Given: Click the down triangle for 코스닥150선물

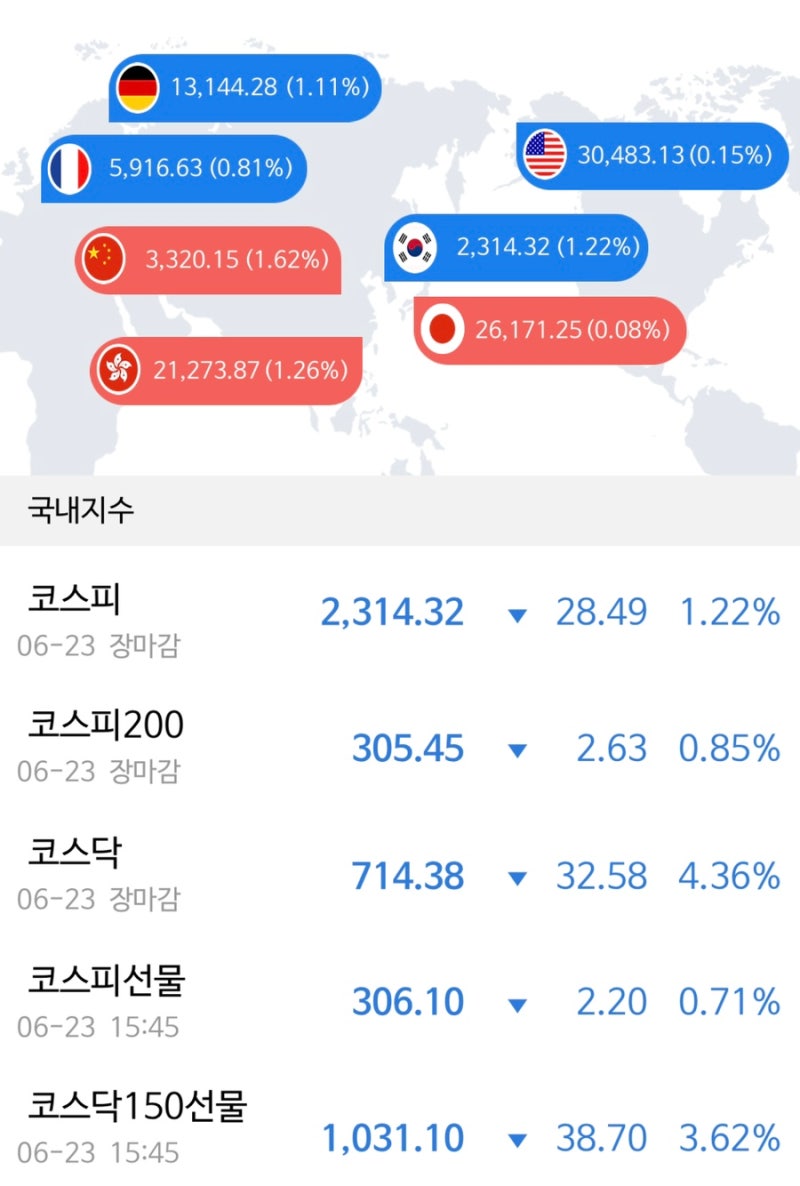Looking at the screenshot, I should click(516, 1138).
